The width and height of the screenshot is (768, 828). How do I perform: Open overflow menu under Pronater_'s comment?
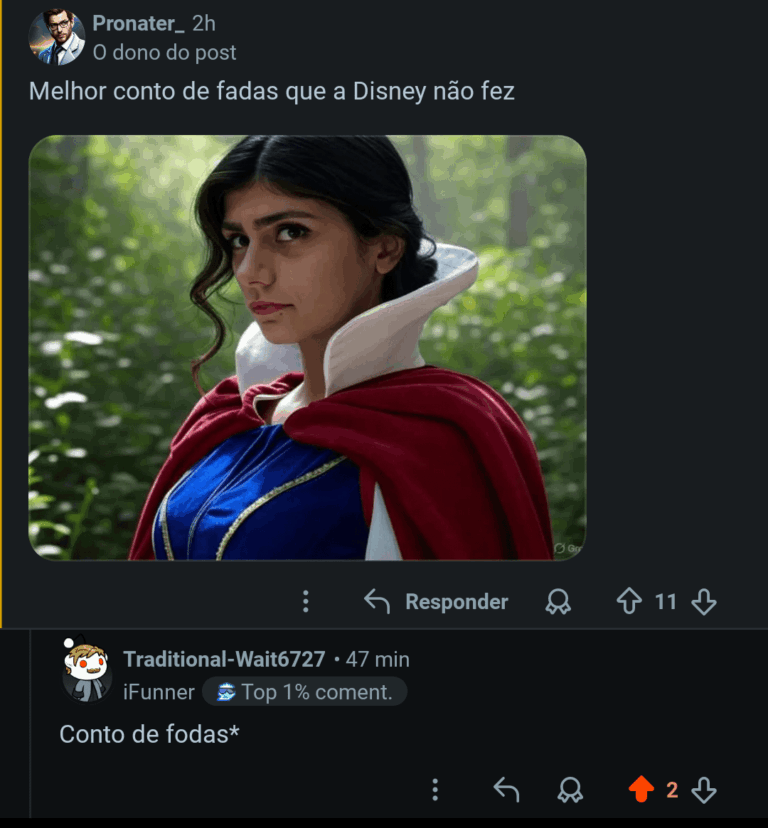point(306,601)
